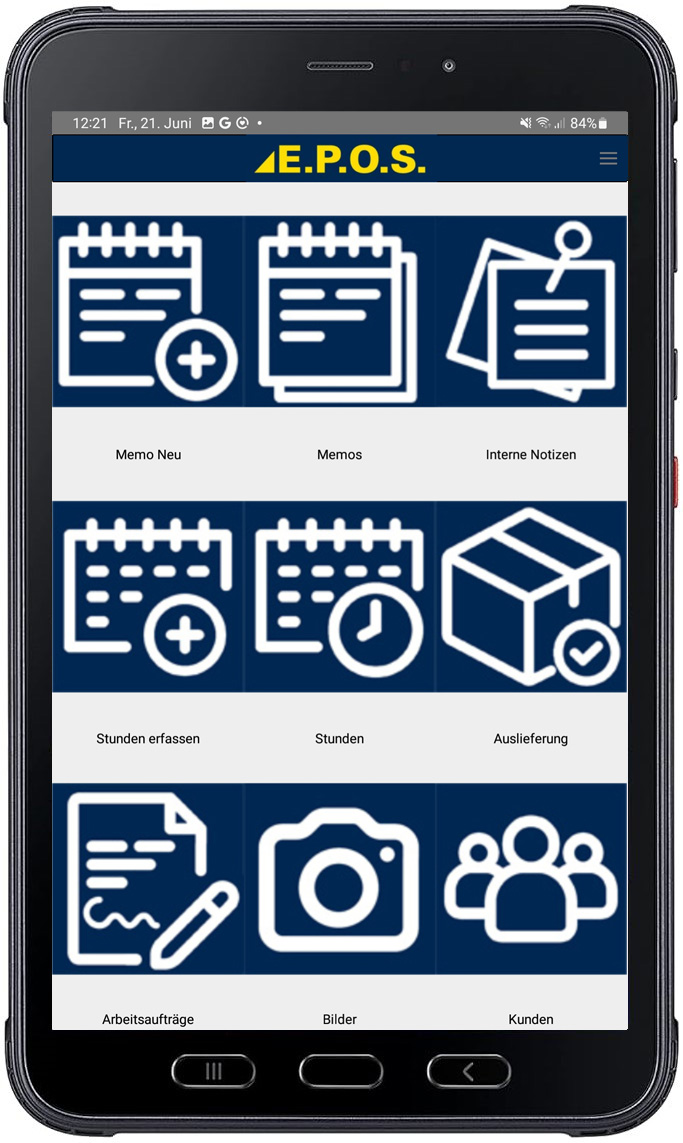The width and height of the screenshot is (683, 1143).
Task: Open the Auslieferung tile
Action: [x=531, y=597]
